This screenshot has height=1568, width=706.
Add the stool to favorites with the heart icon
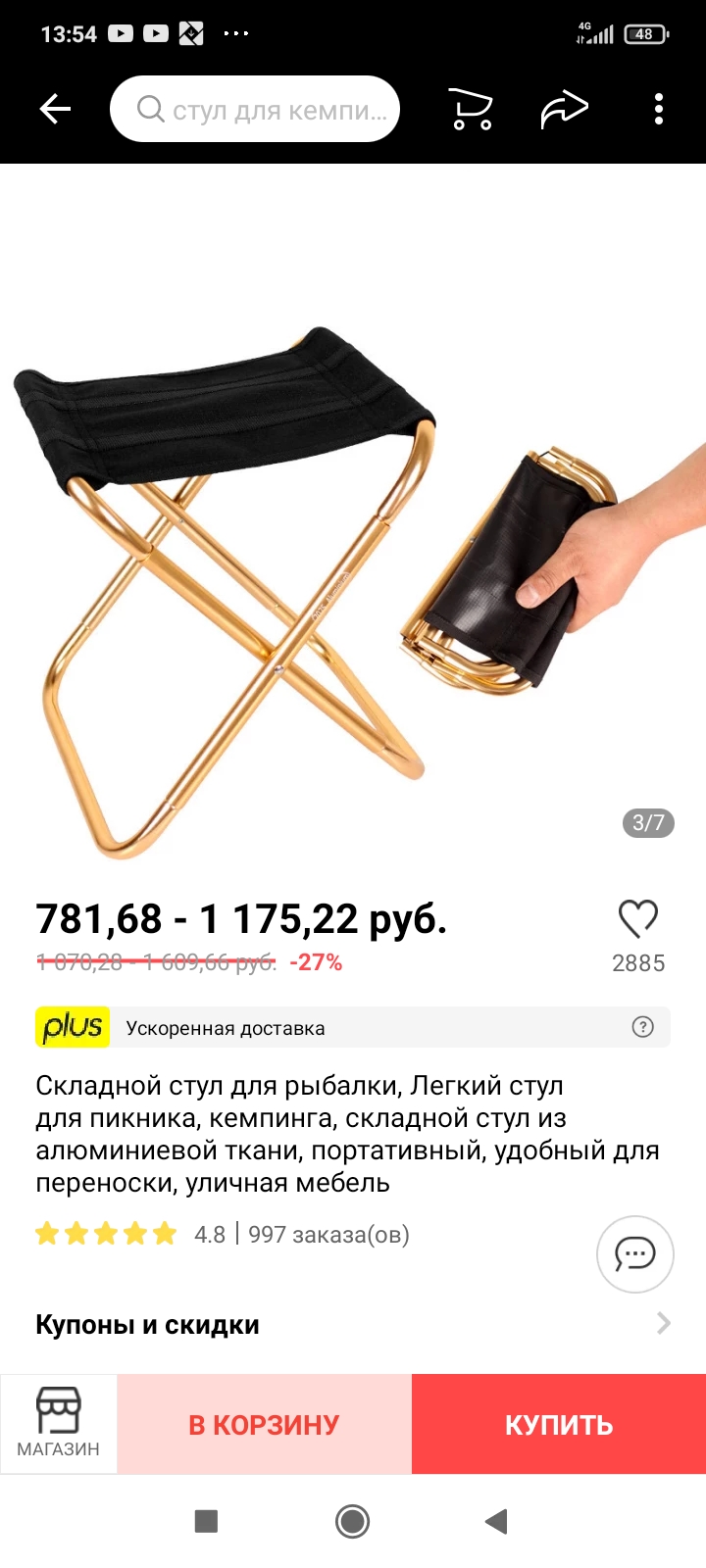(638, 919)
